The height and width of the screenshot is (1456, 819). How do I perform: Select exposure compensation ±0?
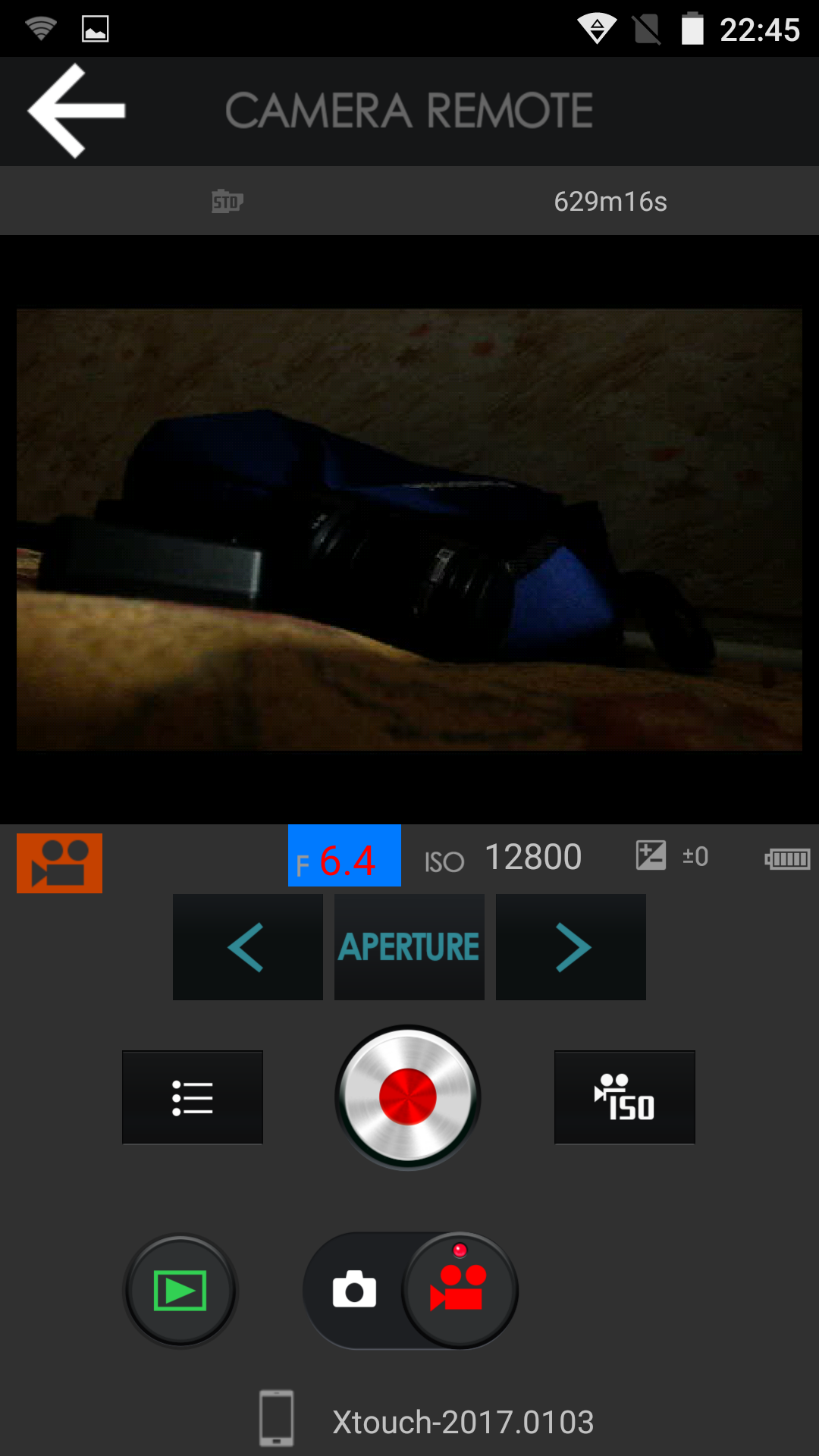coord(672,857)
